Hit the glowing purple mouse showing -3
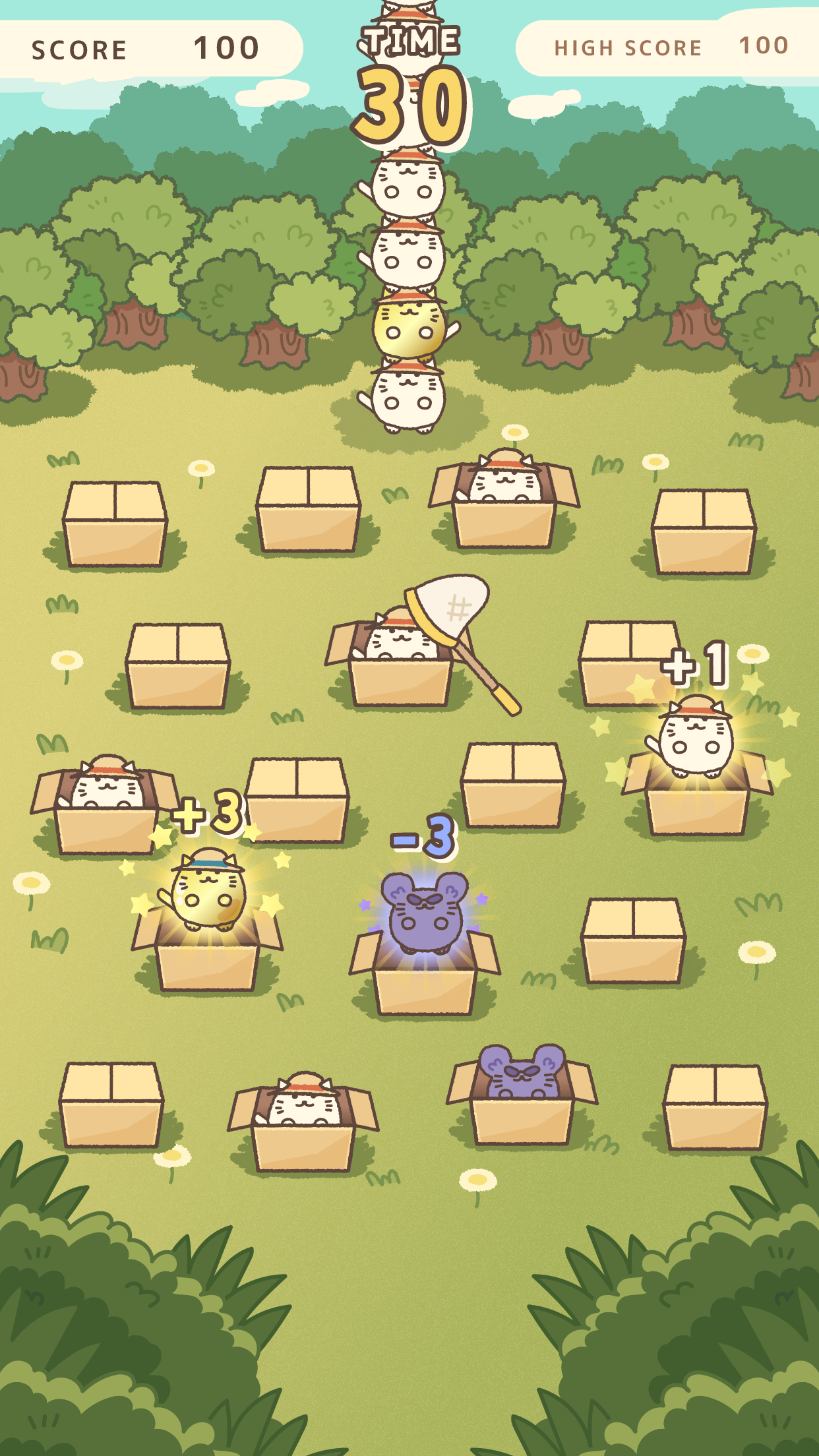819x1456 pixels. pos(424,912)
